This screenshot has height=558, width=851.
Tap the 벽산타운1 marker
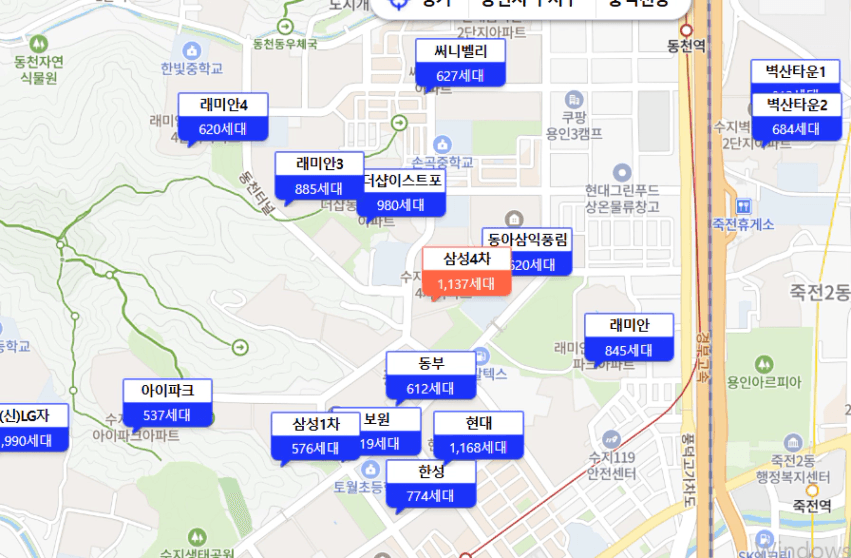[796, 72]
